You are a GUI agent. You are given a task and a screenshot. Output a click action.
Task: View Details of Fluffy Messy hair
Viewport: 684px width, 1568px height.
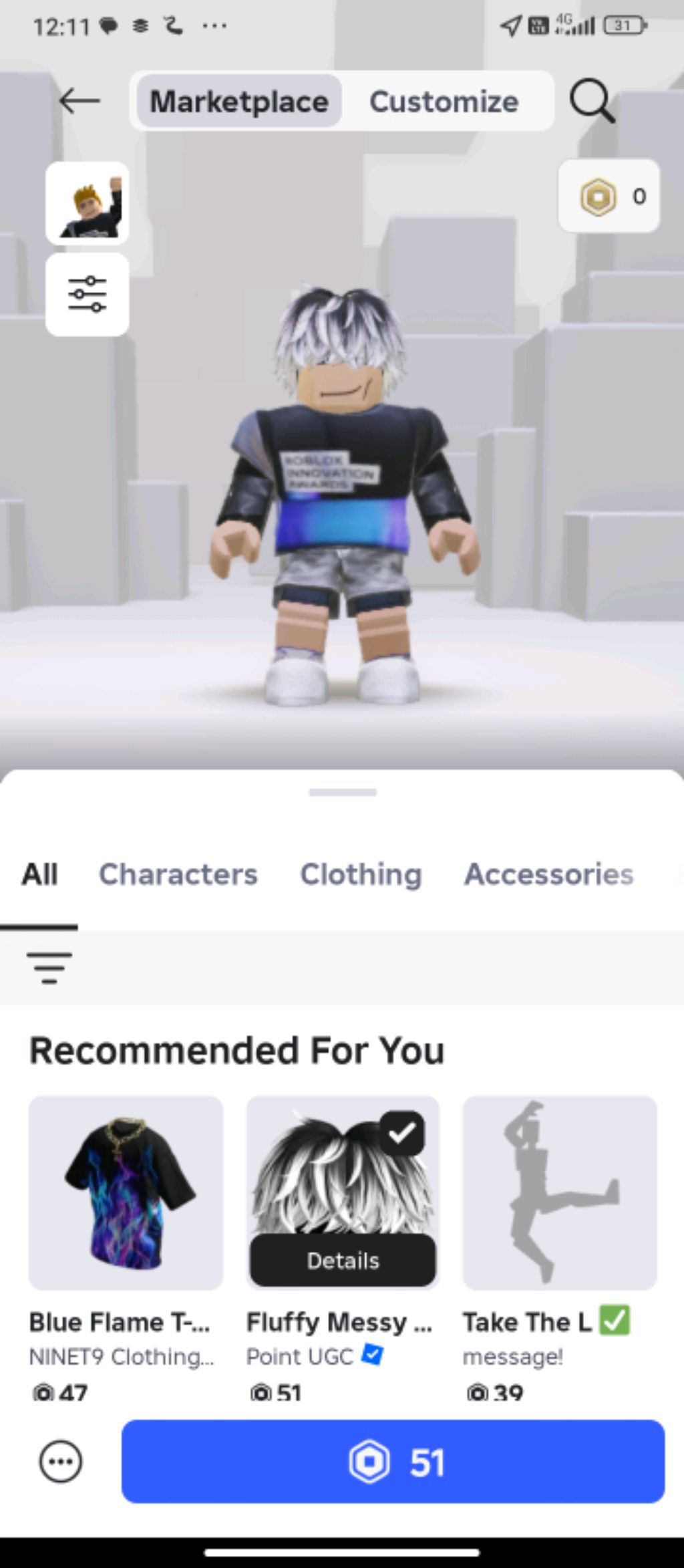343,1261
